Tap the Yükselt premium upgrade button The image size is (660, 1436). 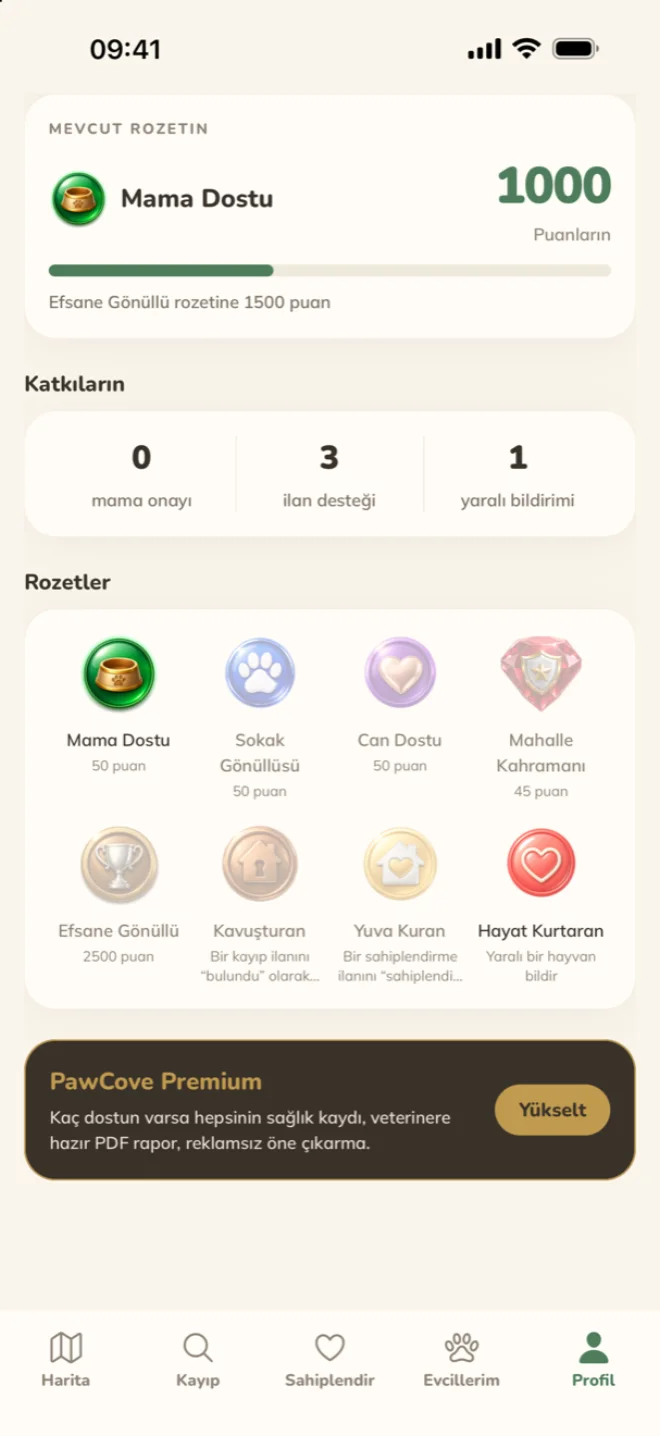552,1109
